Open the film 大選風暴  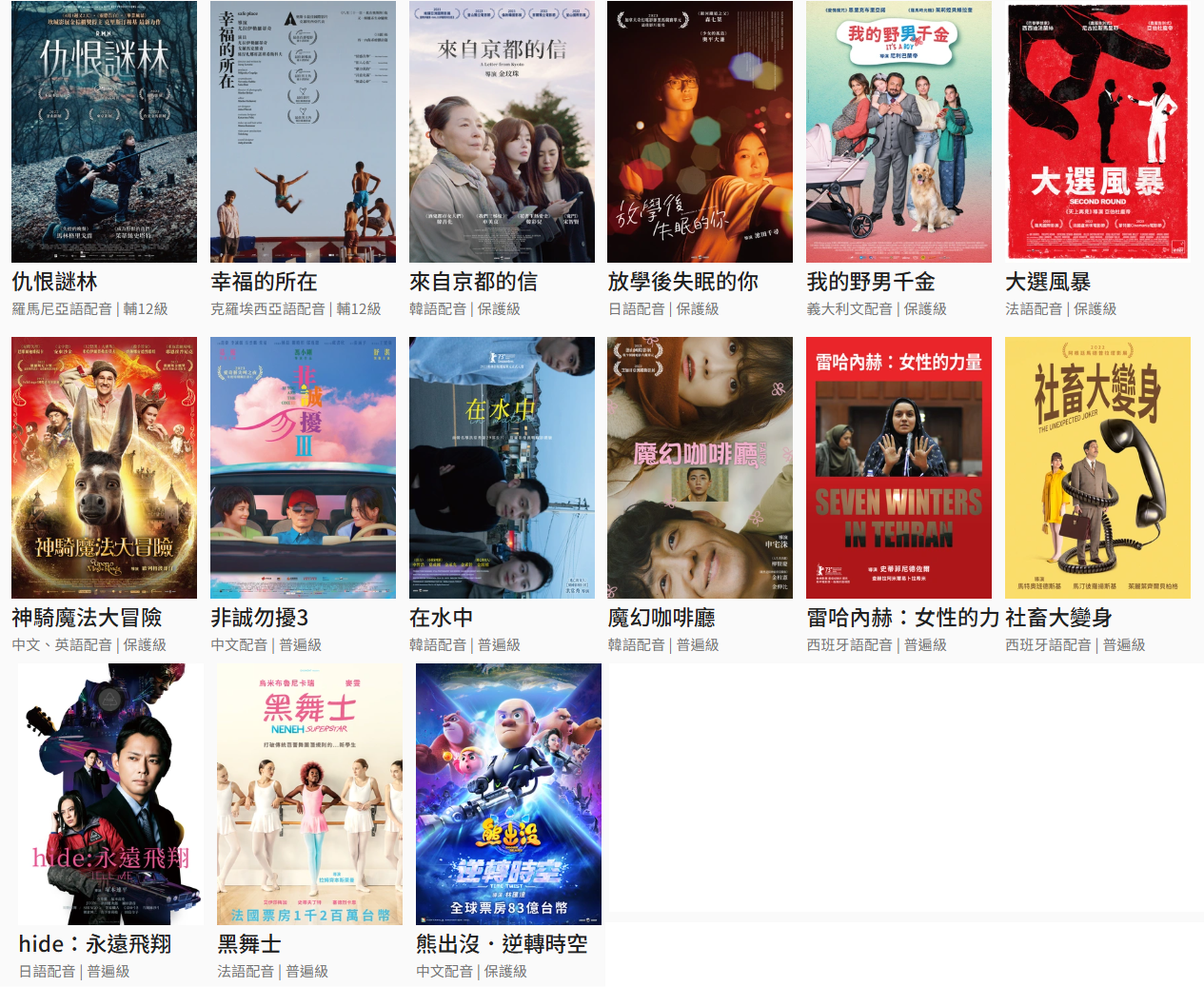[x=1097, y=132]
